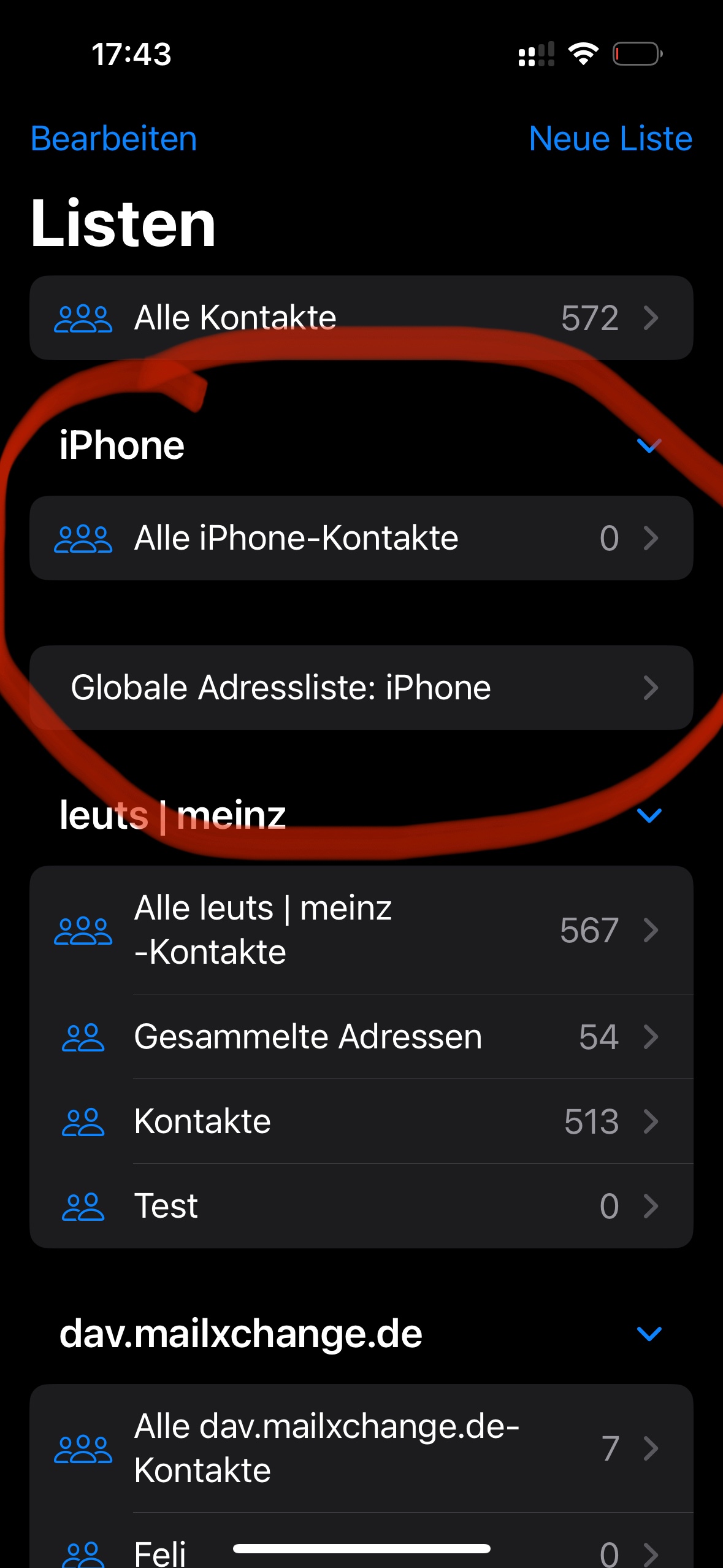723x1568 pixels.
Task: Open Alle dav.mailxchange.de-Kontakte
Action: click(x=361, y=1448)
